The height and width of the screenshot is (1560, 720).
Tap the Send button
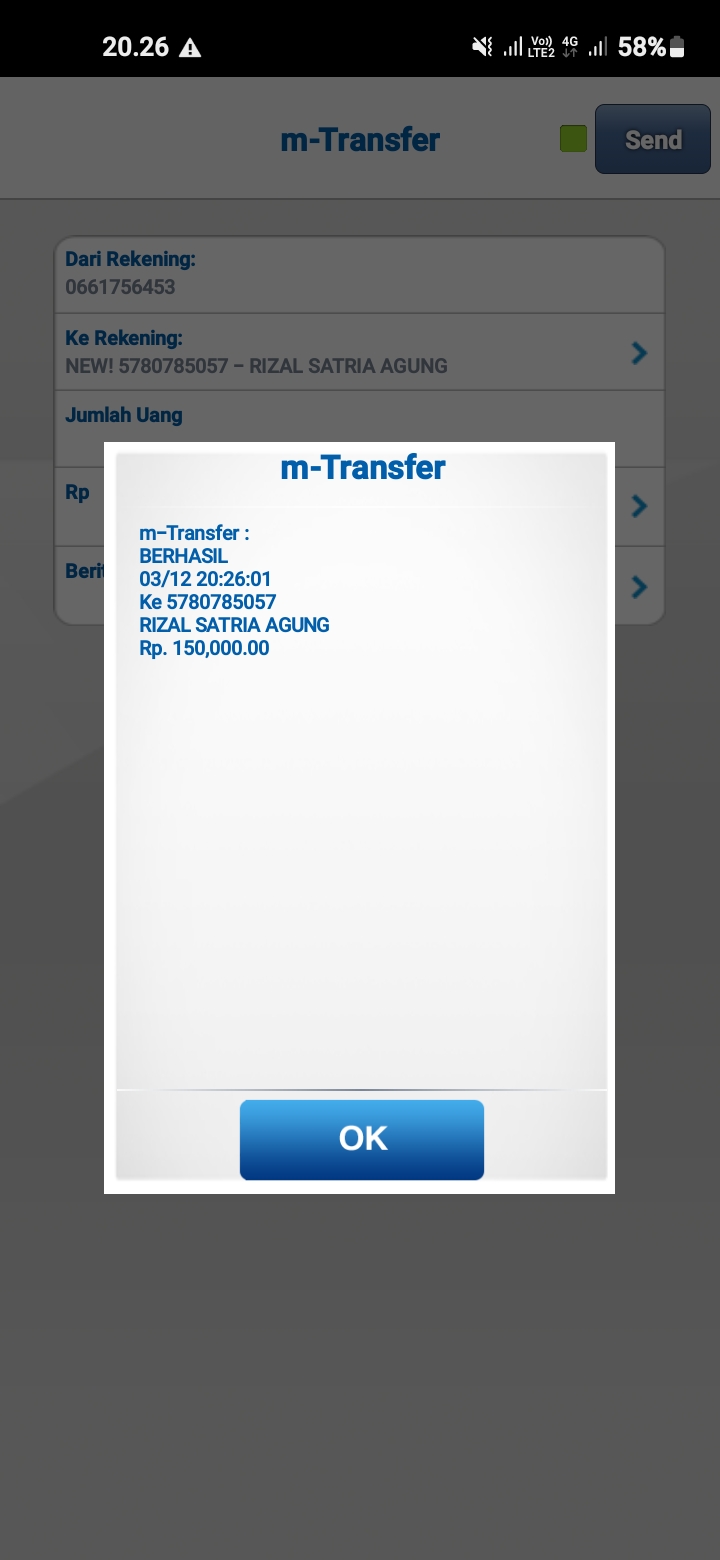click(652, 140)
